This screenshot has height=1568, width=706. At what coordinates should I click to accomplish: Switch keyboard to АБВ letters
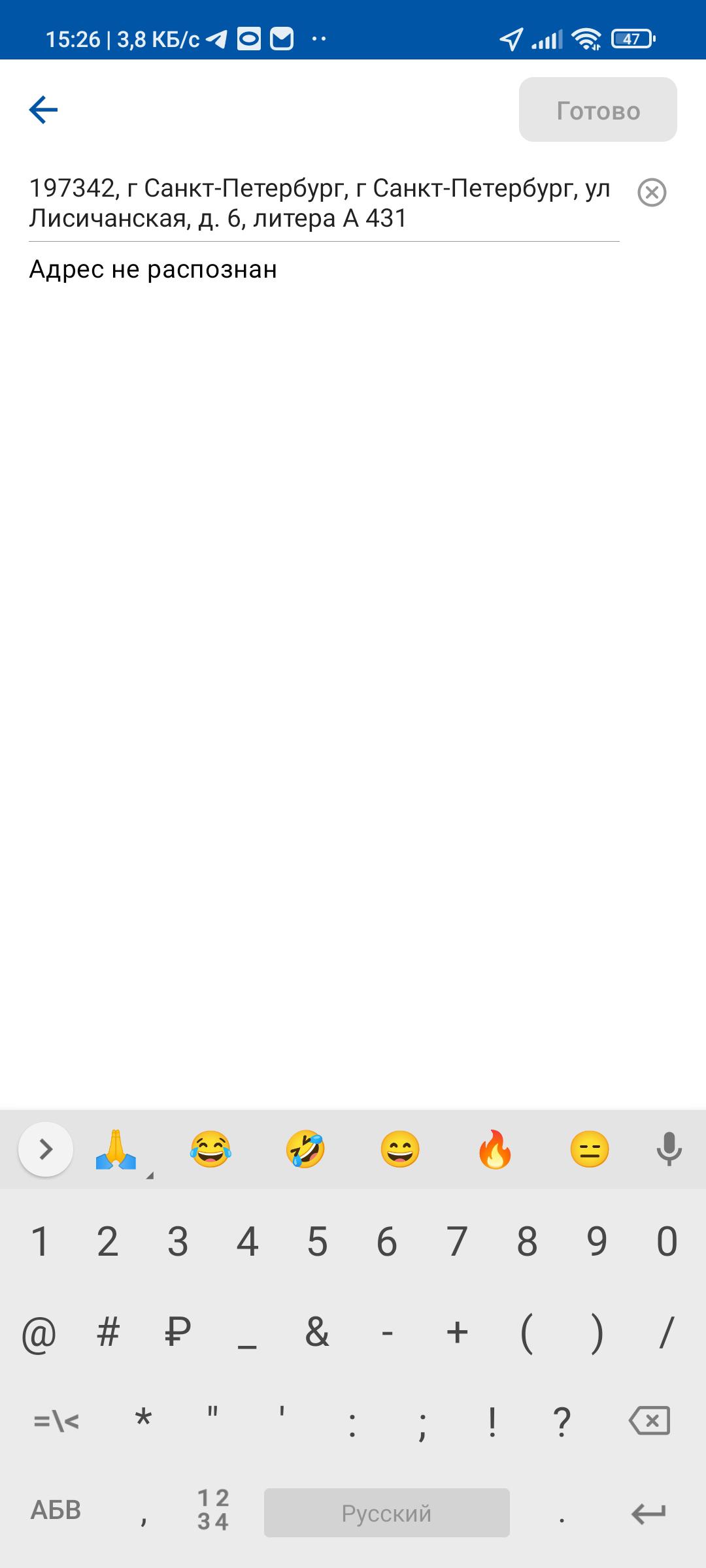click(x=56, y=1511)
